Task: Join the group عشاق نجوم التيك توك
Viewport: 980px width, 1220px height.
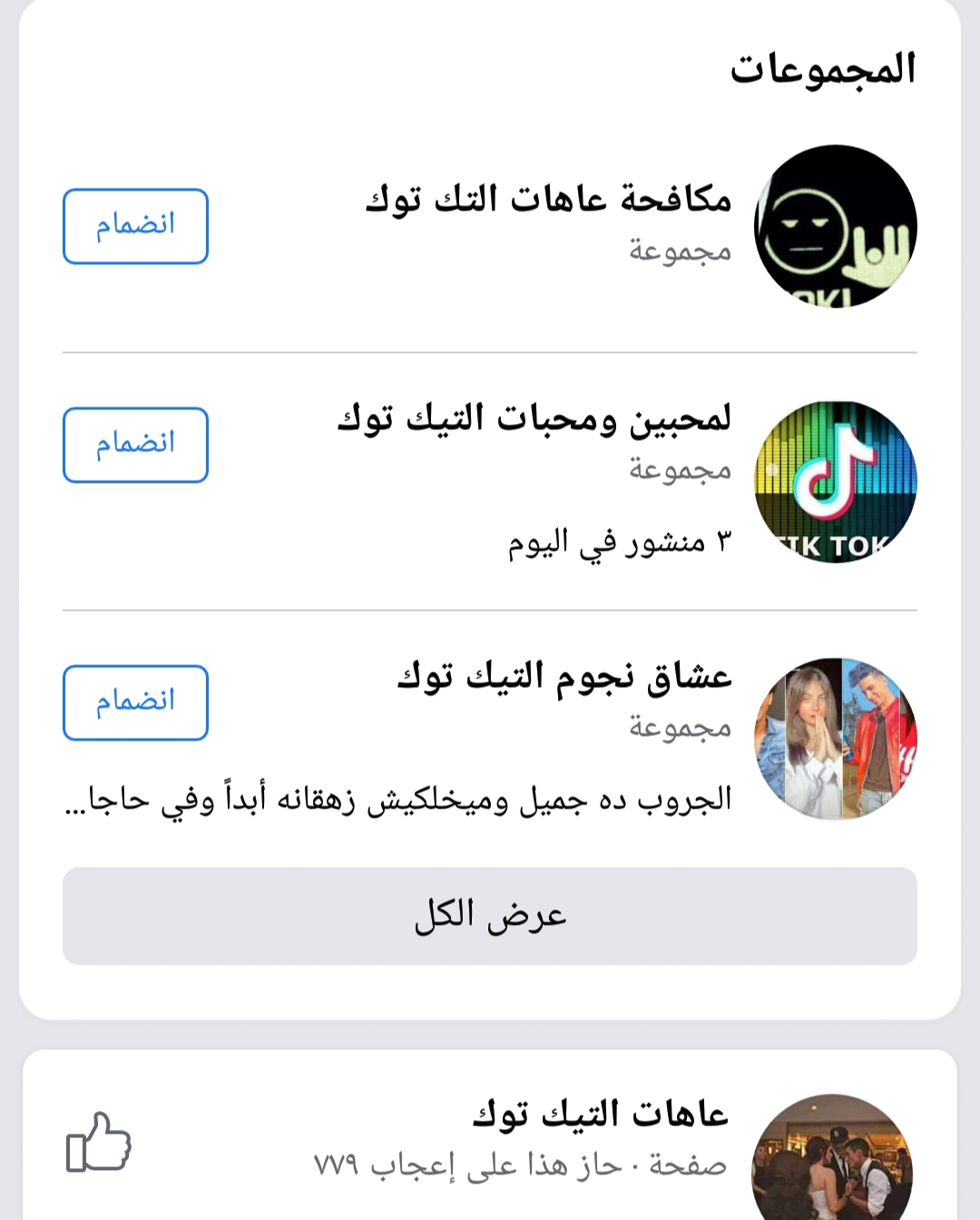Action: (135, 703)
